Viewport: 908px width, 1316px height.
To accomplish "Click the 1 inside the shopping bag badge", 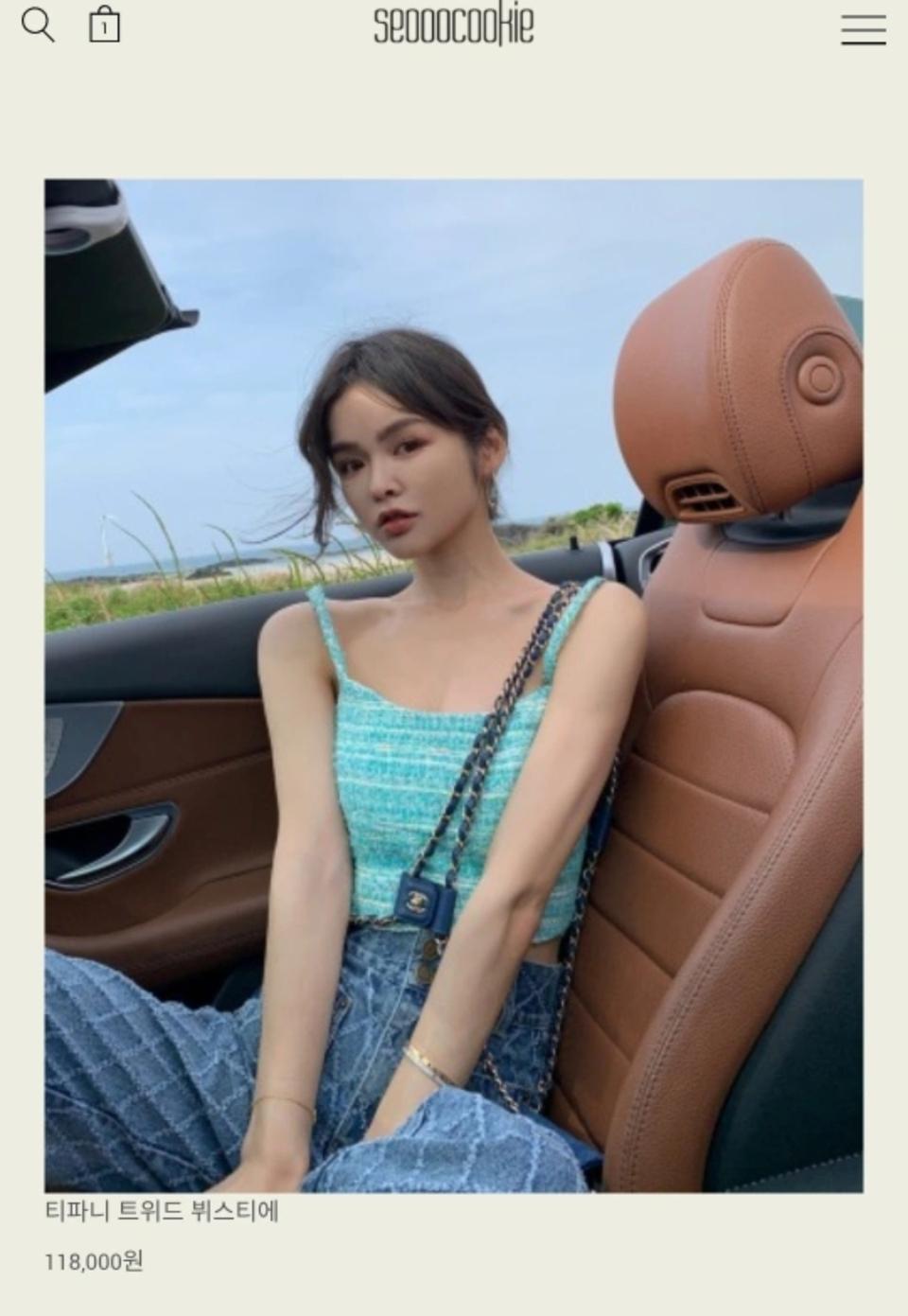I will [x=104, y=27].
